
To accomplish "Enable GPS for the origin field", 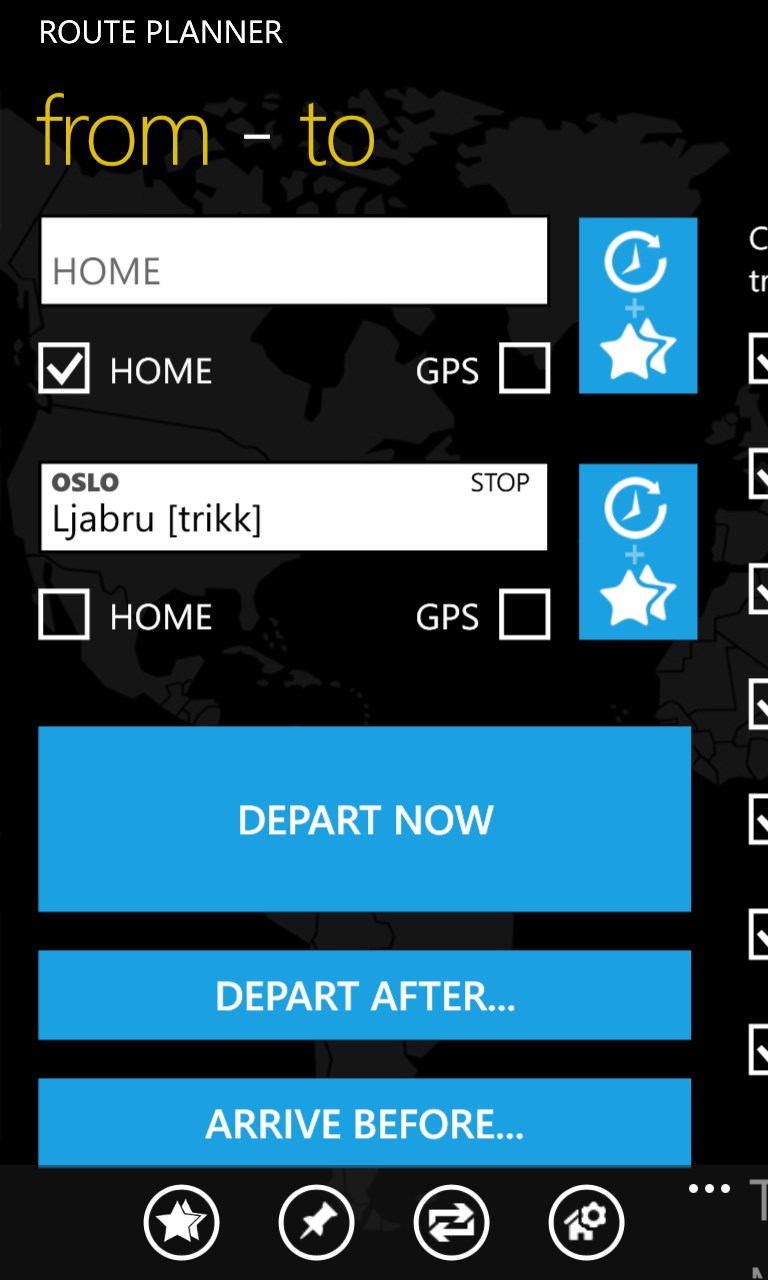I will click(525, 368).
